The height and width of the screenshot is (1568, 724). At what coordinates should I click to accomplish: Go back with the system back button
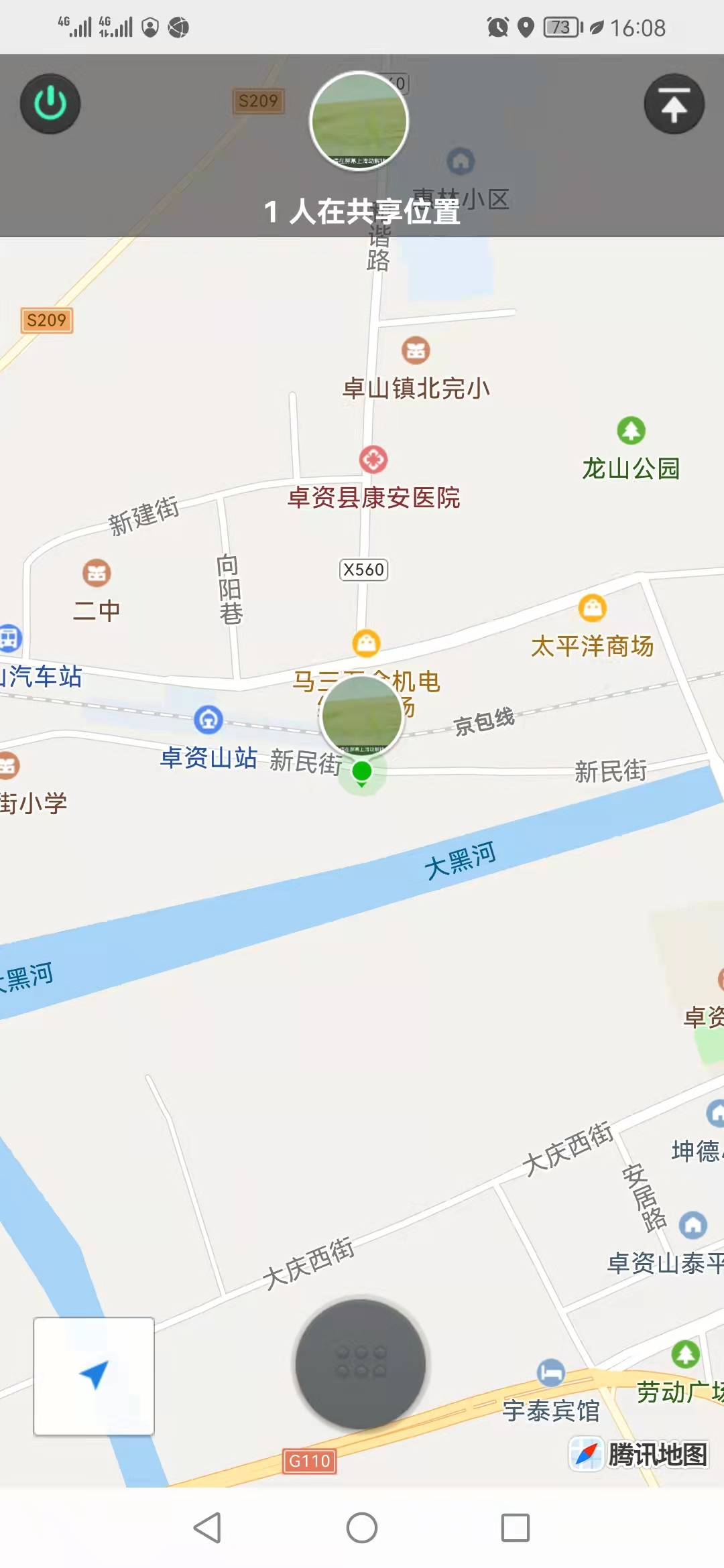(x=207, y=1528)
